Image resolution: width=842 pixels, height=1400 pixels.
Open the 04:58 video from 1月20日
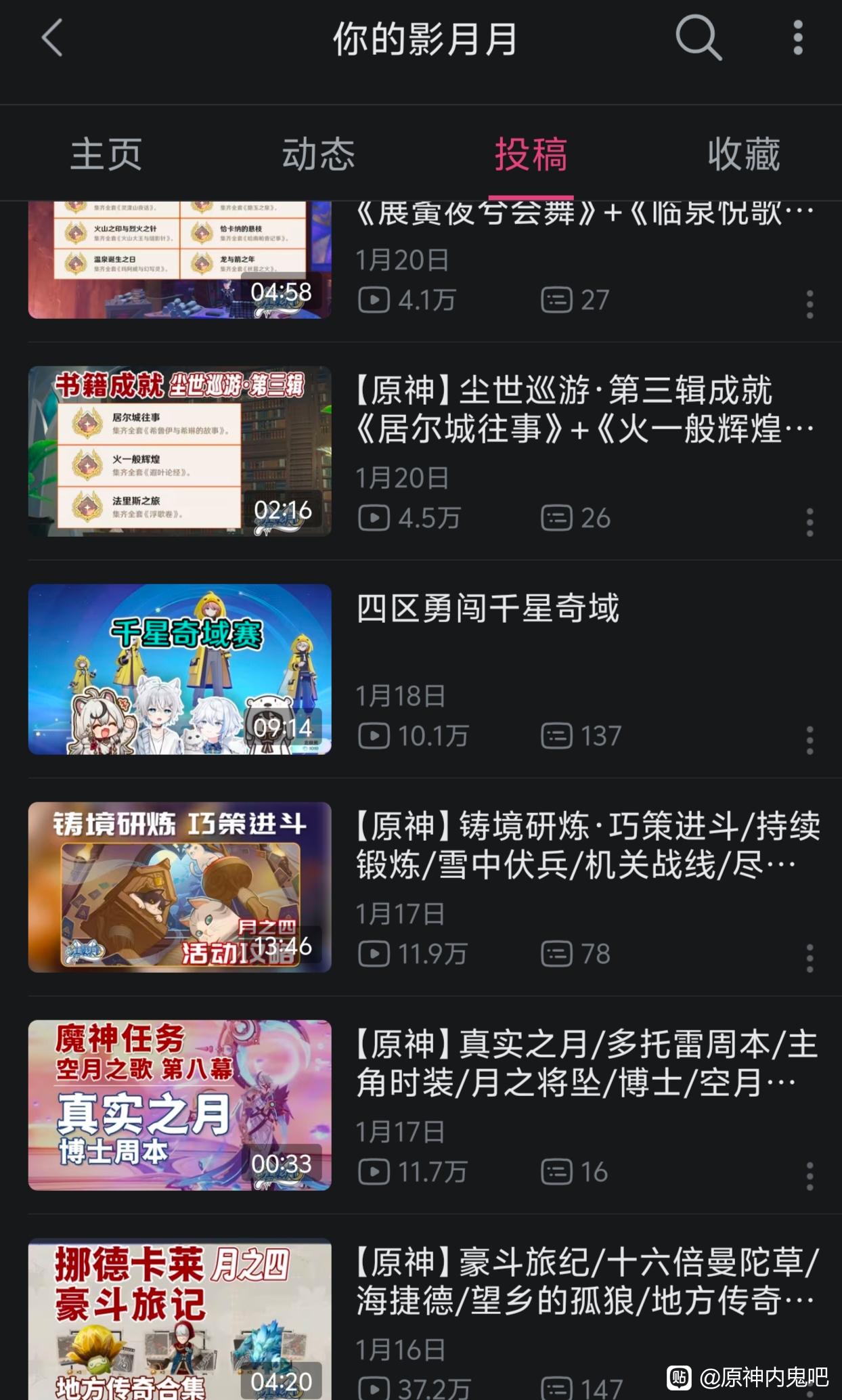(x=179, y=261)
